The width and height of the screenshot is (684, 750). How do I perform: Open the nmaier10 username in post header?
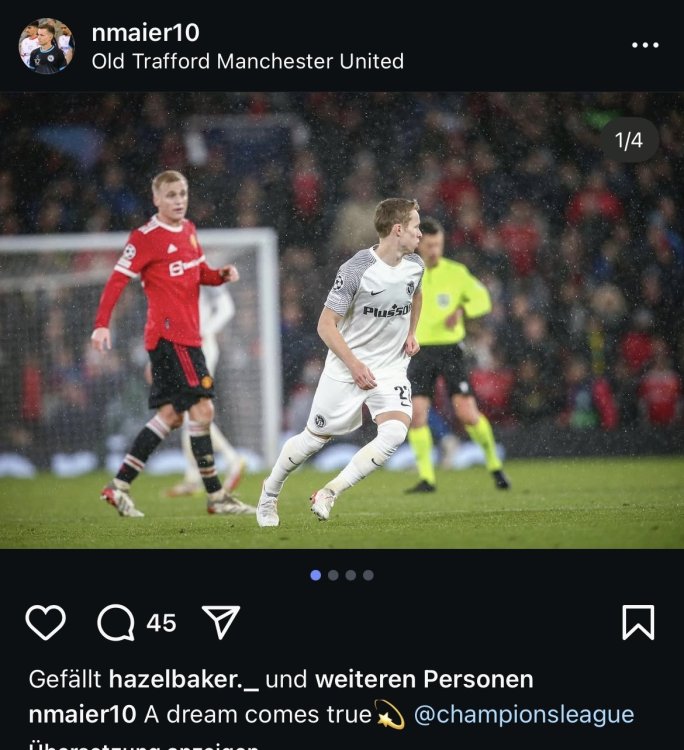click(145, 32)
